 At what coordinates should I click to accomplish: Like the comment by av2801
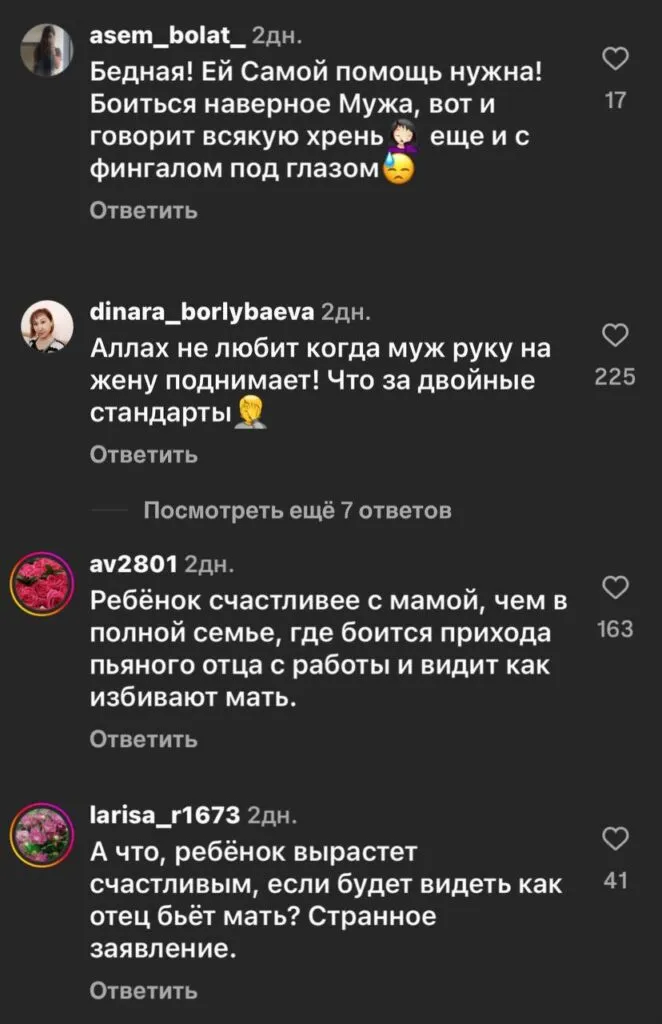[x=617, y=586]
